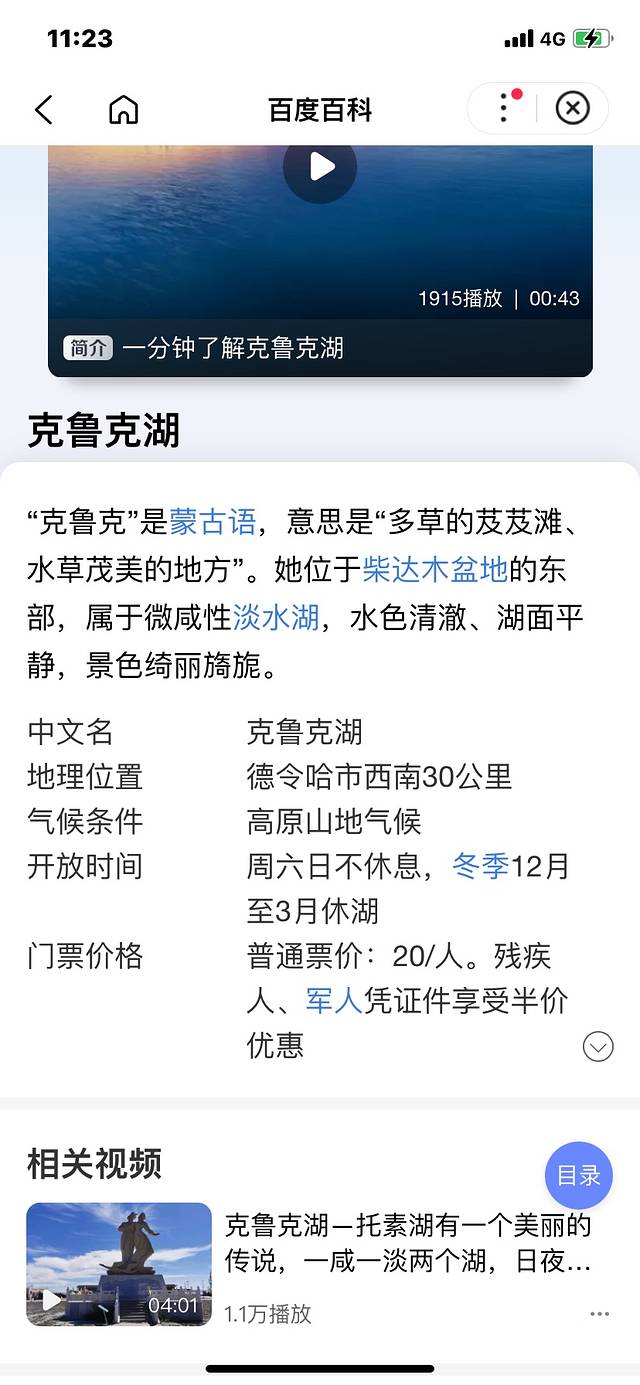Go back to the previous page

[44, 109]
